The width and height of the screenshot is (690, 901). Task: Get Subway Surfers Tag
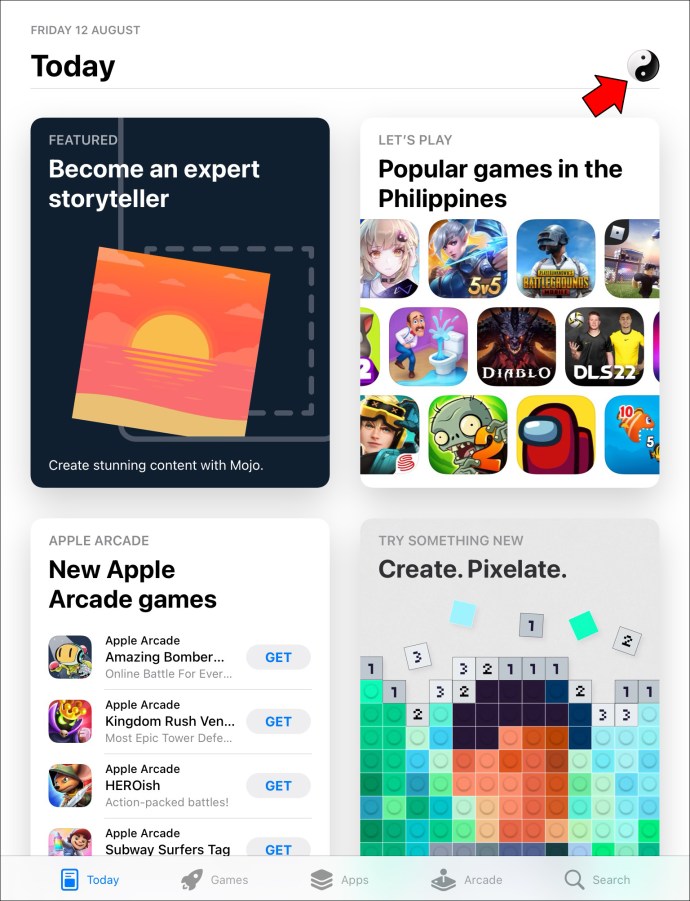coord(278,849)
